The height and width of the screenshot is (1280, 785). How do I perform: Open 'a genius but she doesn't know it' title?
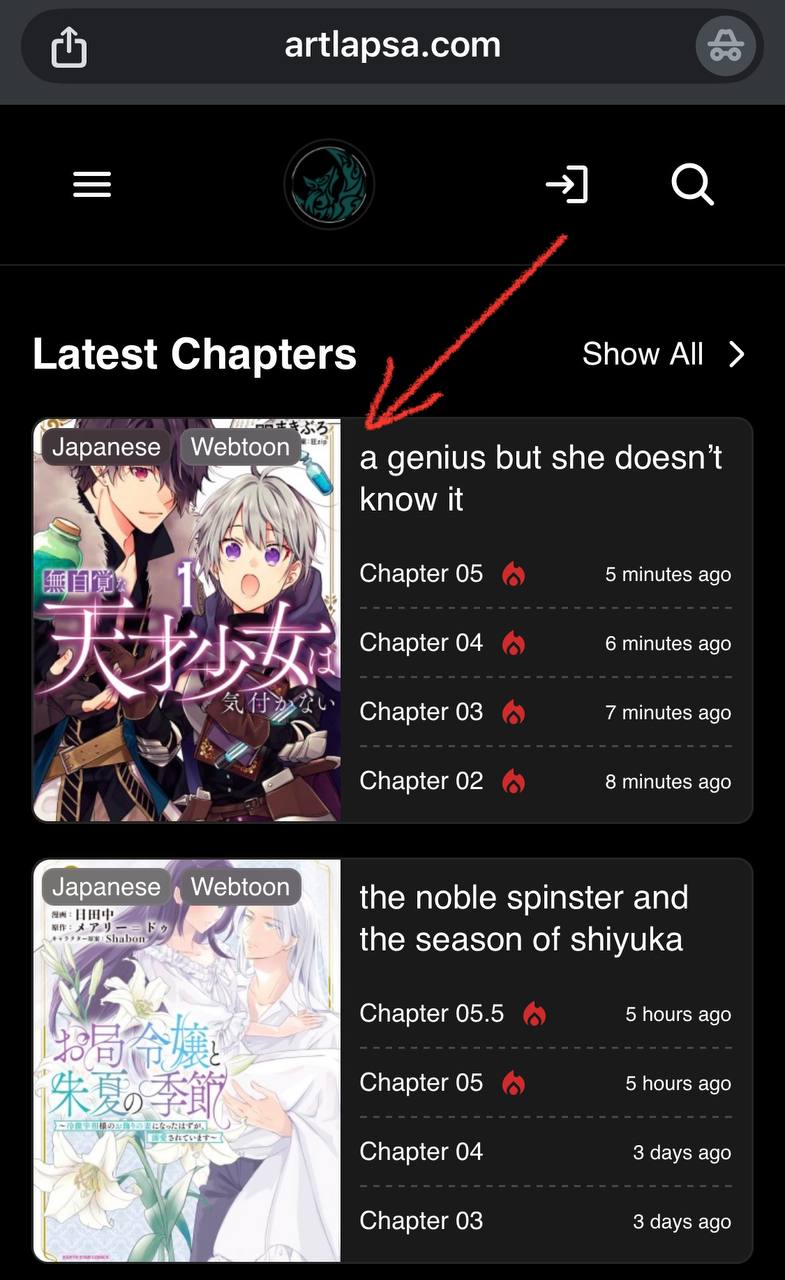540,478
